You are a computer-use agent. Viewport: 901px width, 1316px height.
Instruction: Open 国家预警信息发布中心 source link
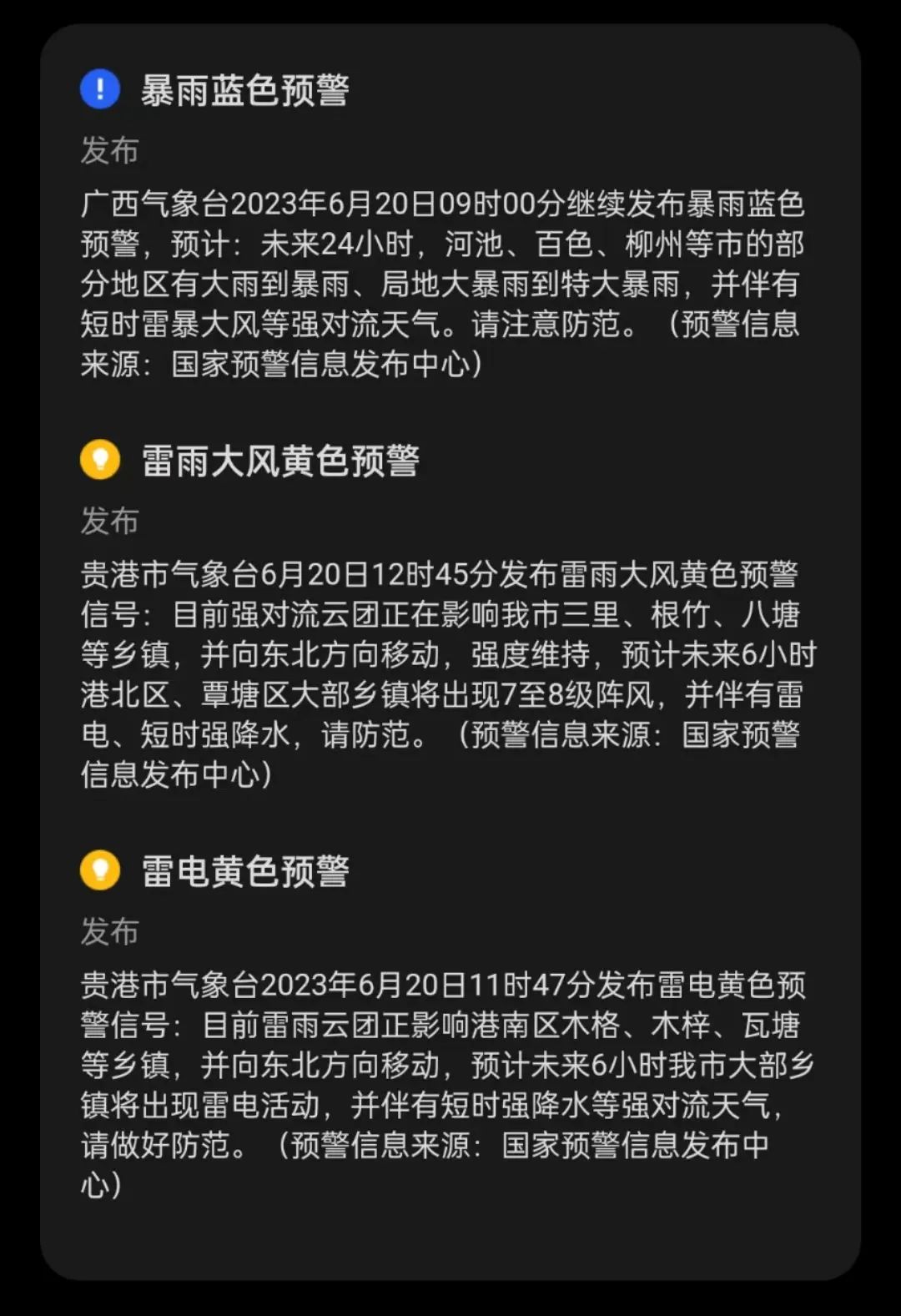[321, 365]
